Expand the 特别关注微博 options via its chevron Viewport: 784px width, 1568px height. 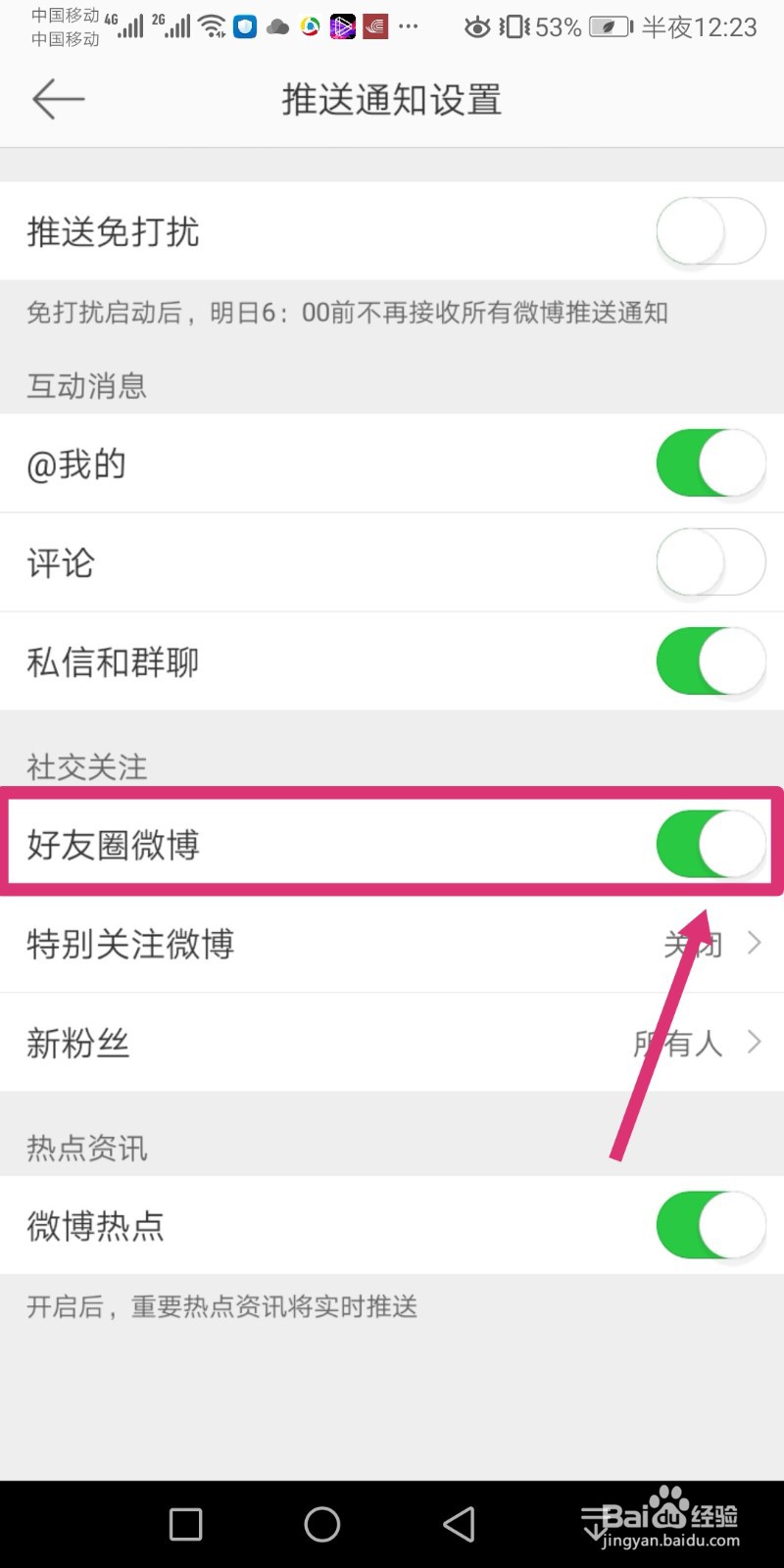click(752, 944)
